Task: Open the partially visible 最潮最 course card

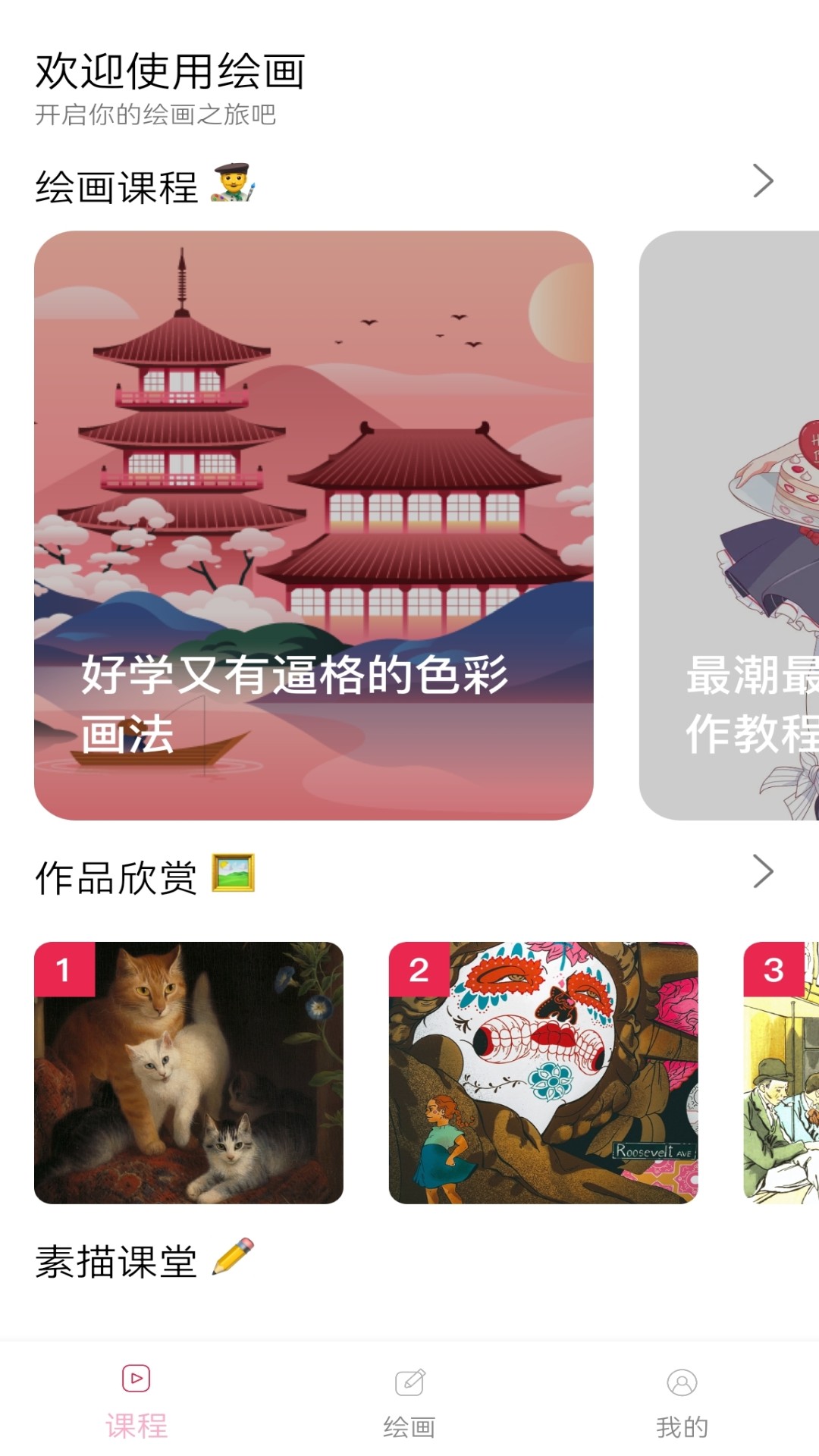Action: pos(730,525)
